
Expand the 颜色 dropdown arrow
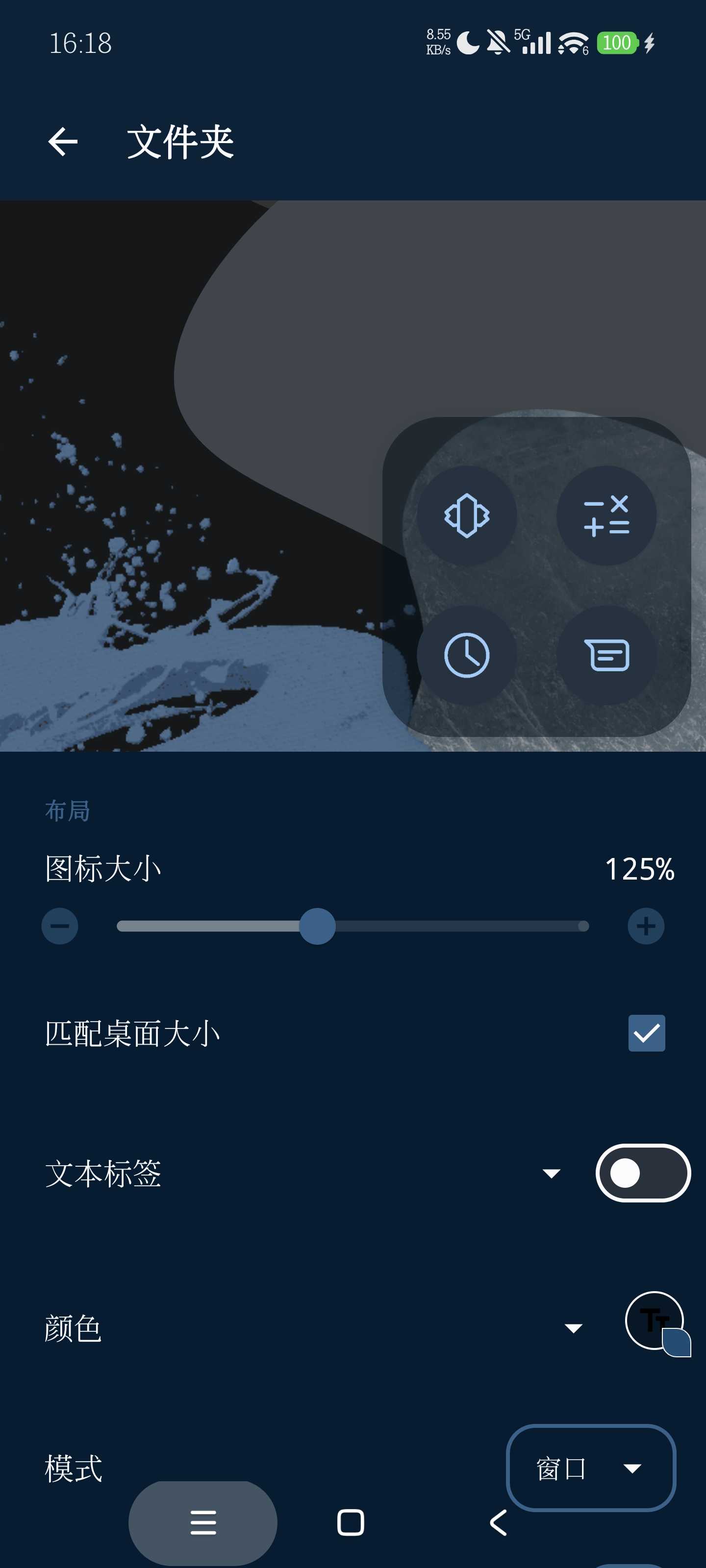coord(573,1327)
